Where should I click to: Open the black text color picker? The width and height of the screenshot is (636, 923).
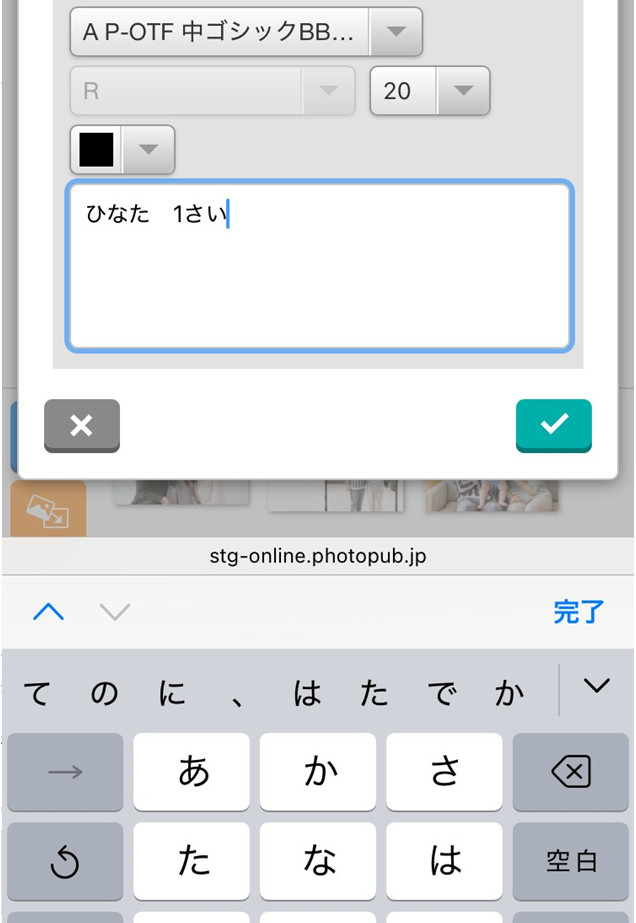coord(122,150)
